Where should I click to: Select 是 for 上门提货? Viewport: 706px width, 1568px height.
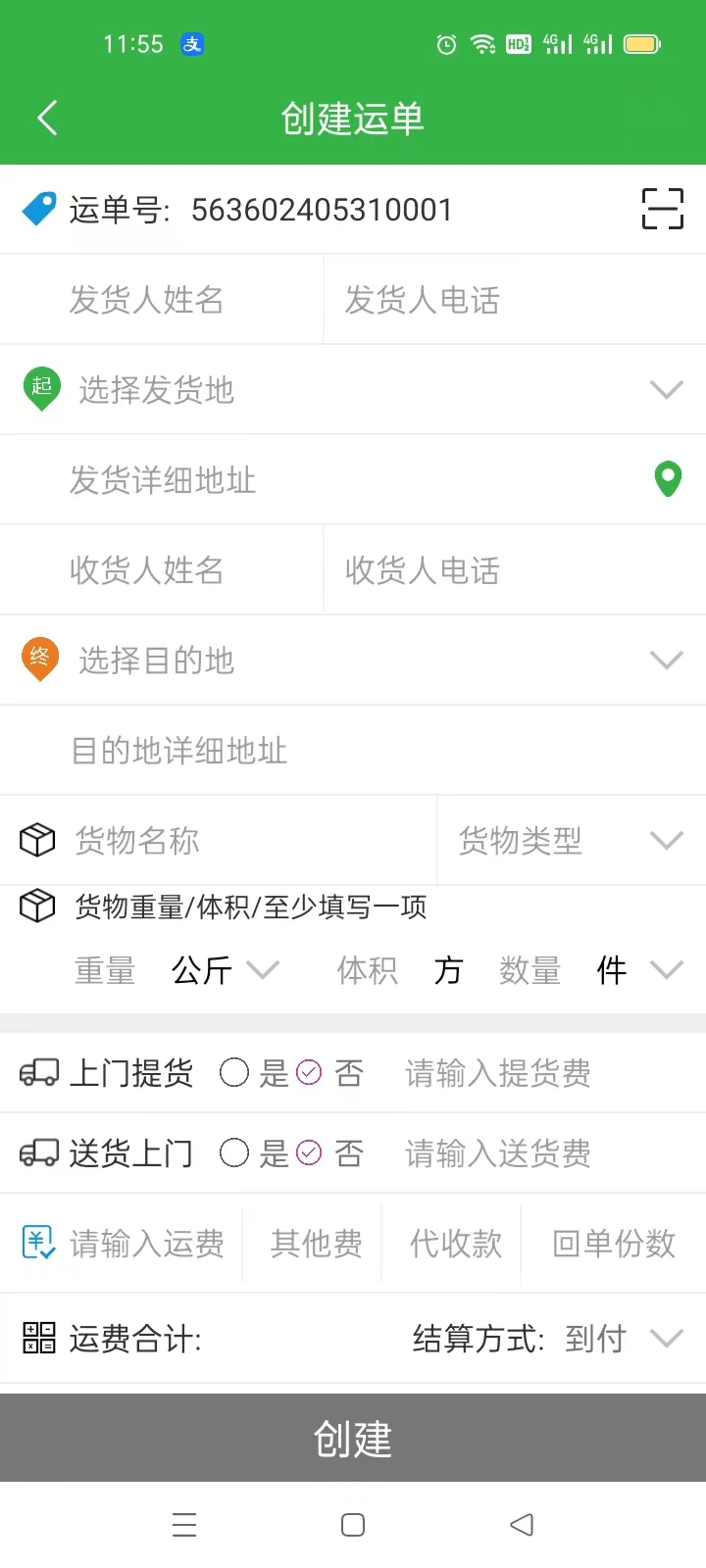click(254, 1073)
